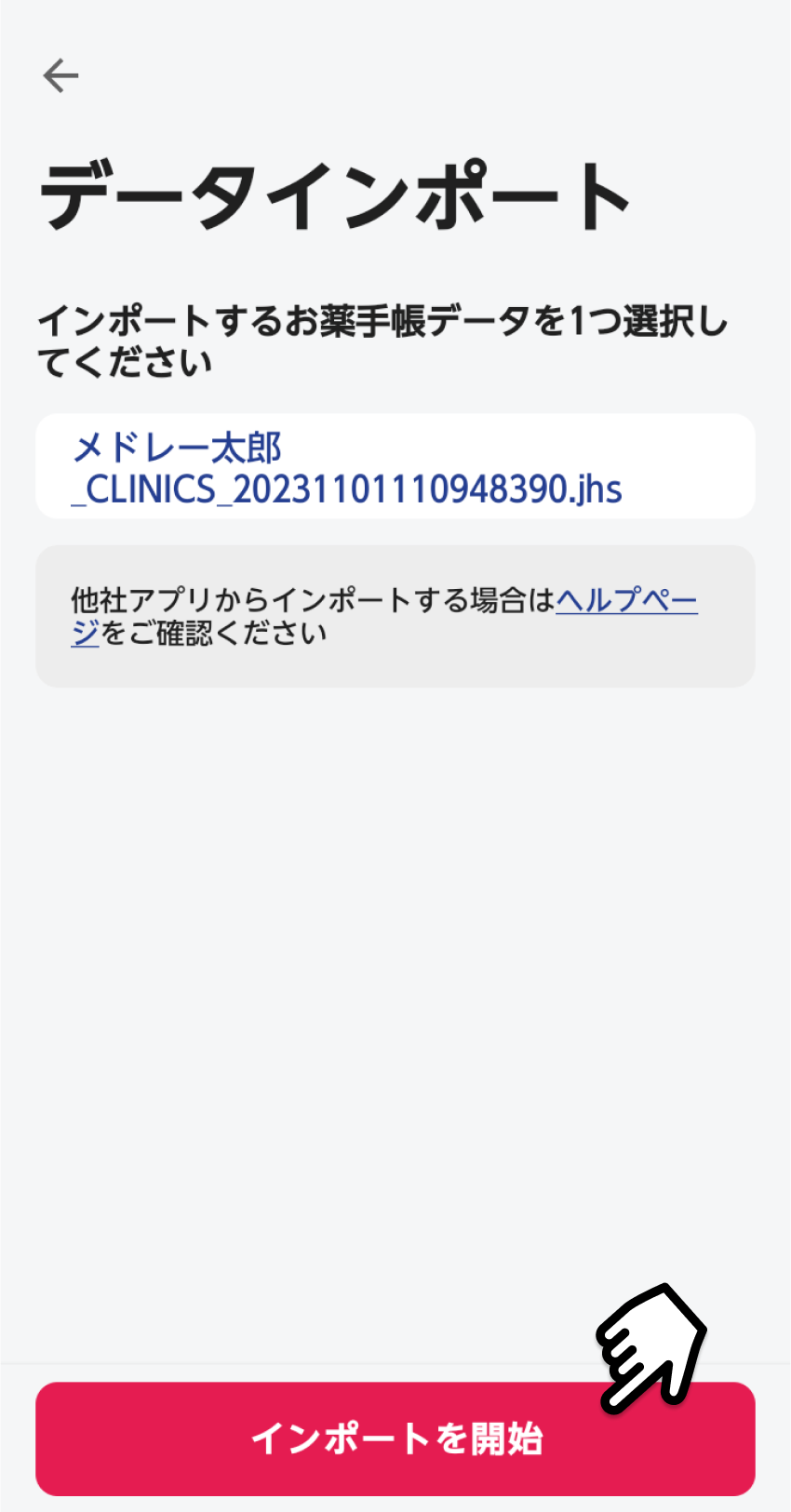Tap インポートを開始 to begin import
Viewport: 791px width, 1512px height.
click(x=395, y=1438)
